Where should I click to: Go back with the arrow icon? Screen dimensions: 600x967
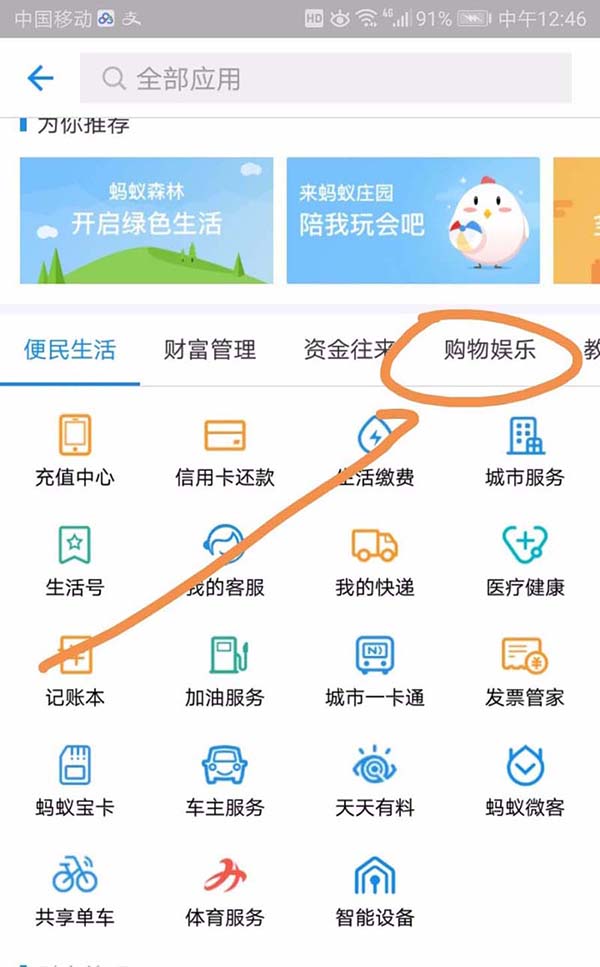point(40,78)
